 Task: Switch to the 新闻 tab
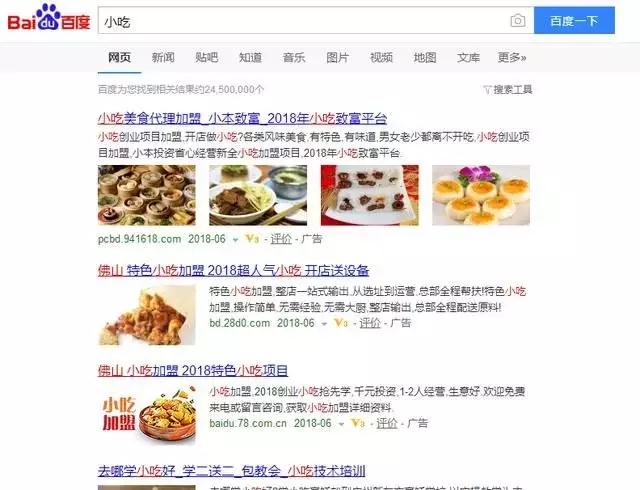pyautogui.click(x=163, y=58)
